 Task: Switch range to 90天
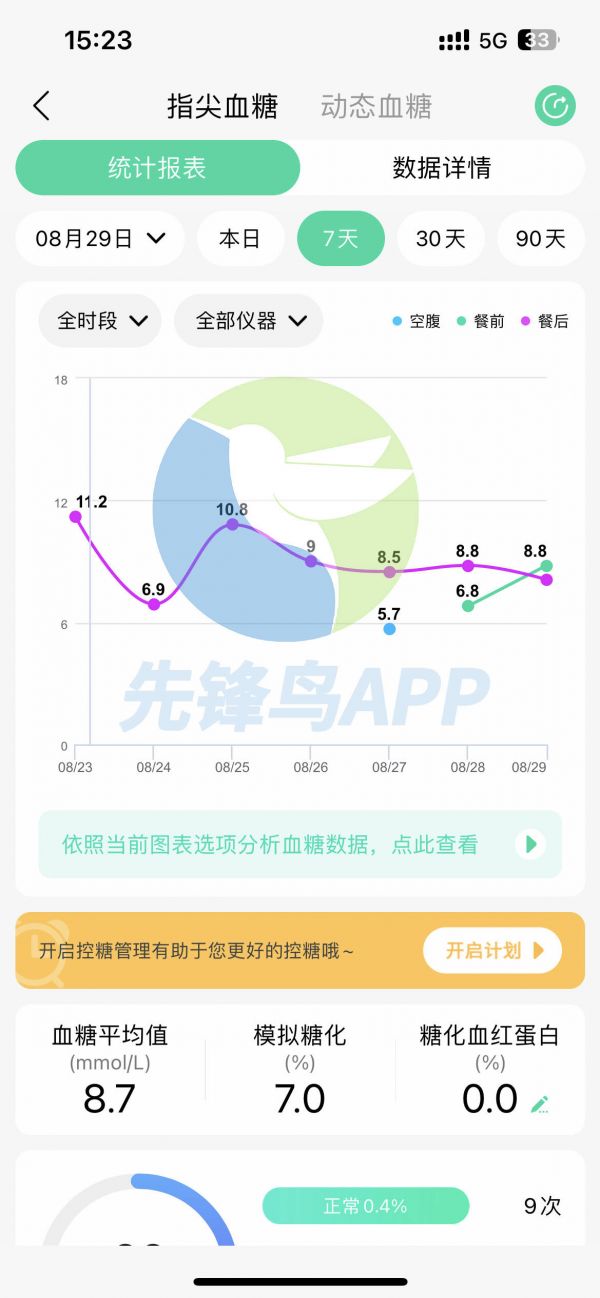(540, 238)
